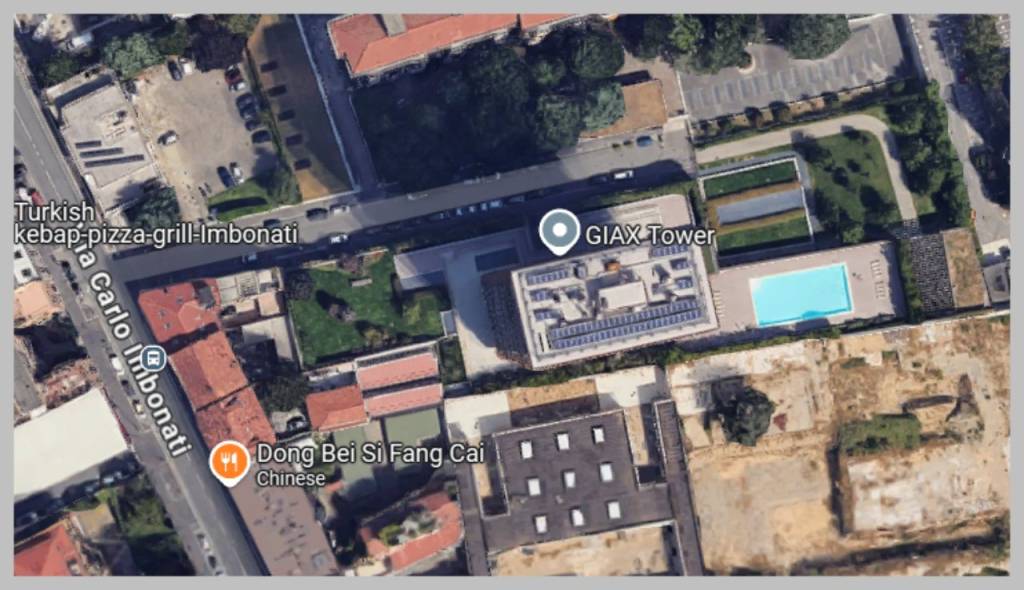Screen dimensions: 1024x590
Task: Select the GIAX Tower map pin
Action: (x=559, y=232)
